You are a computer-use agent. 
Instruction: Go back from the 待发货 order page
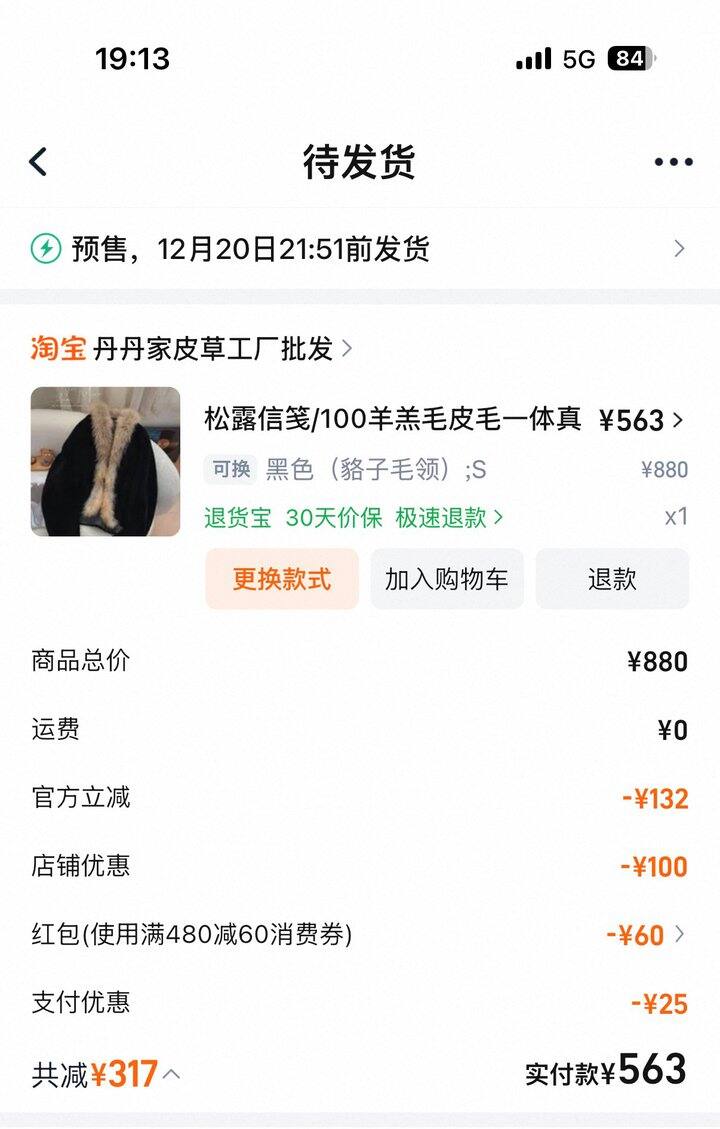[38, 162]
